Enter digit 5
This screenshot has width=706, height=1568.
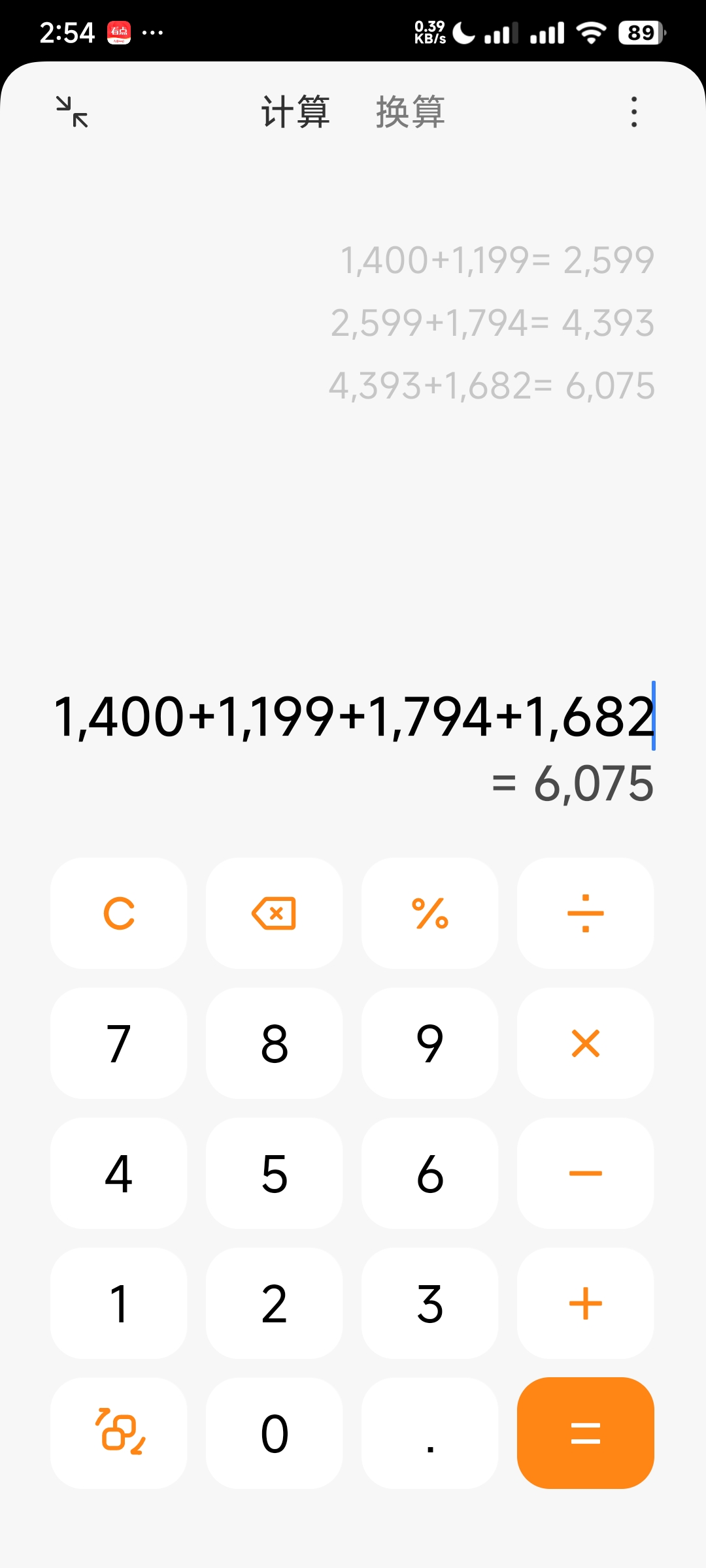(x=274, y=1173)
